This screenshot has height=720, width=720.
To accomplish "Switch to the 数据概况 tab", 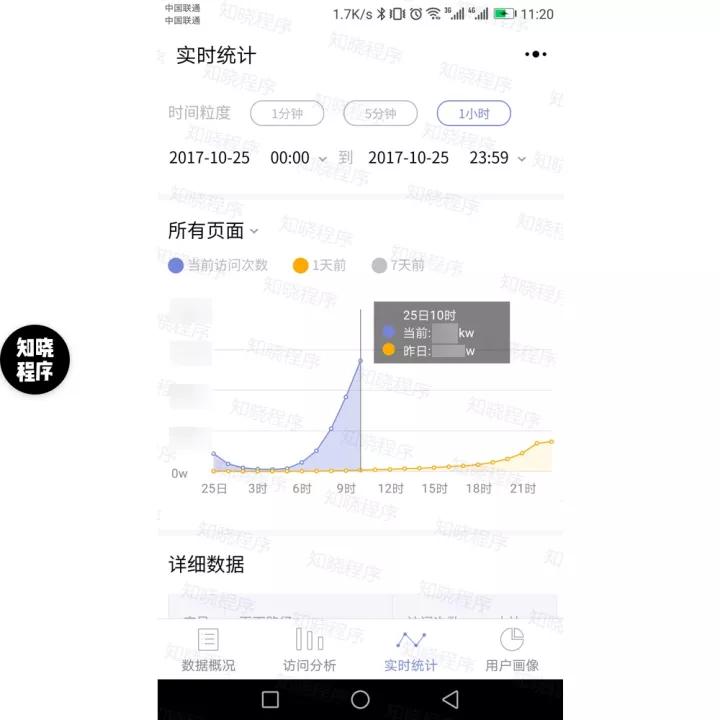I will [x=208, y=650].
